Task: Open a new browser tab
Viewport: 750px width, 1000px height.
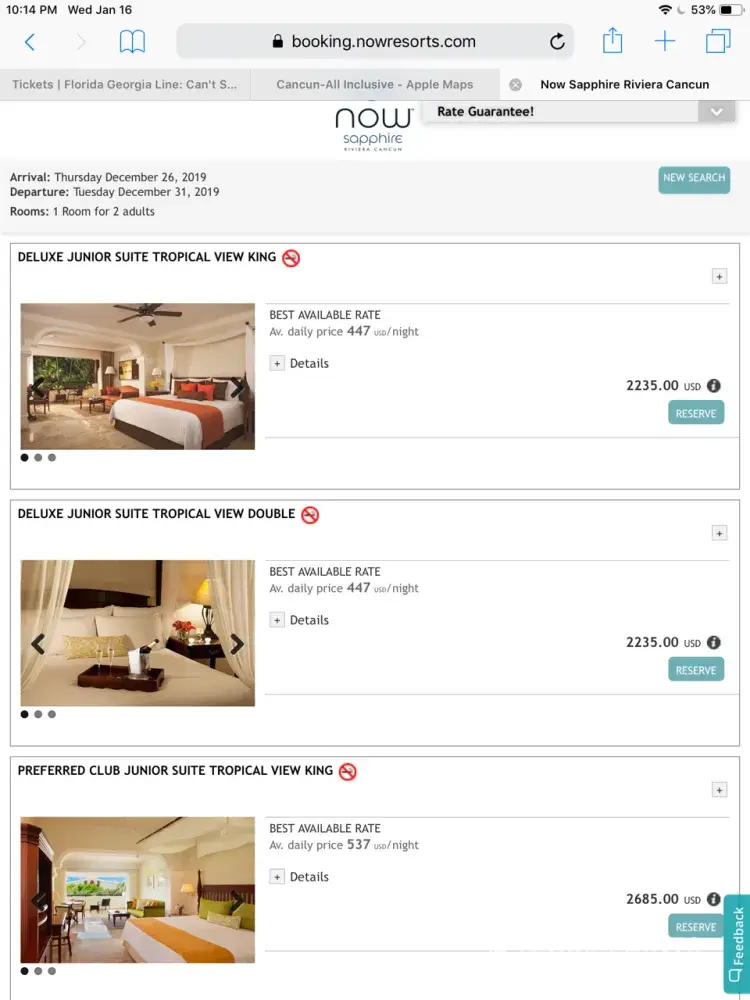Action: [665, 42]
